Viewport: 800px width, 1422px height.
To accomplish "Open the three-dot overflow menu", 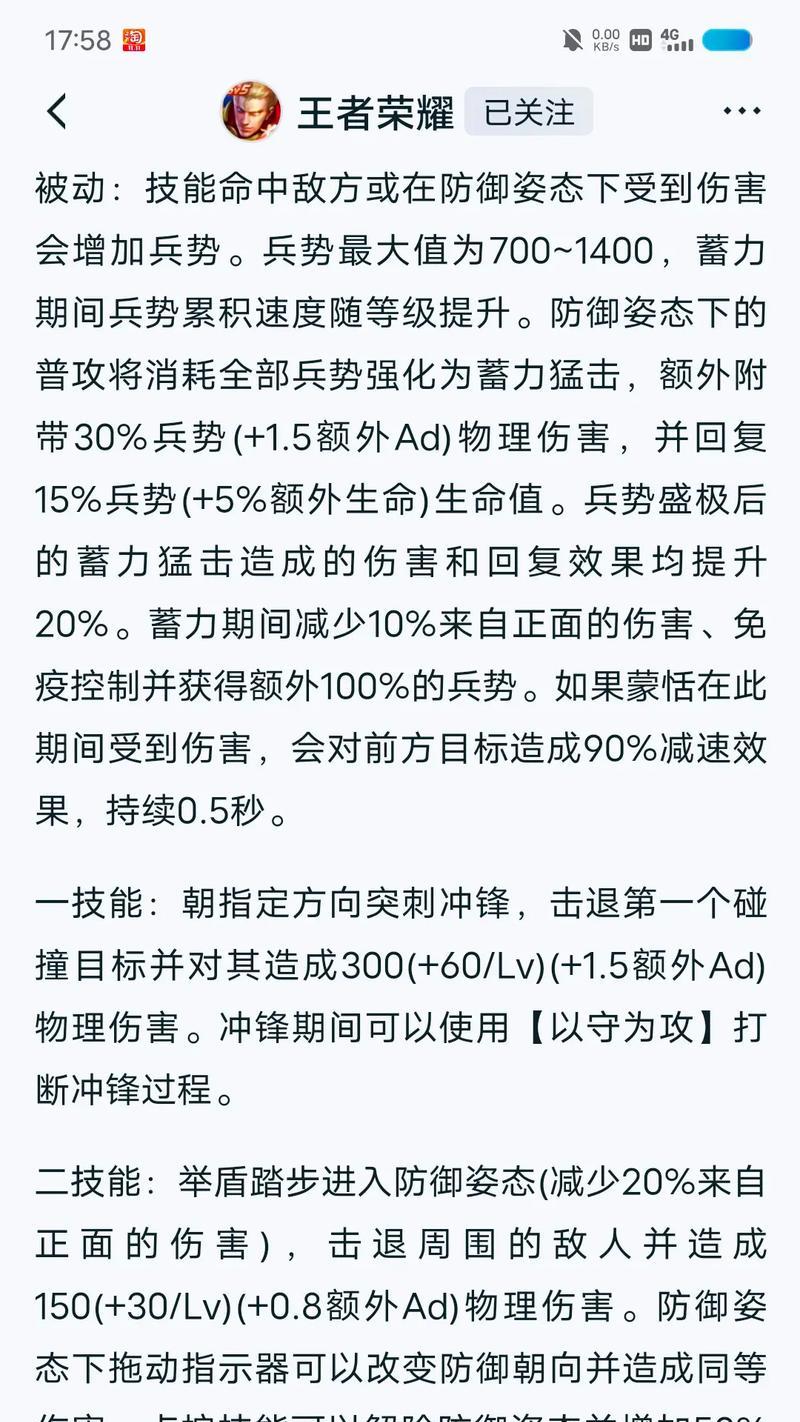I will pyautogui.click(x=742, y=111).
